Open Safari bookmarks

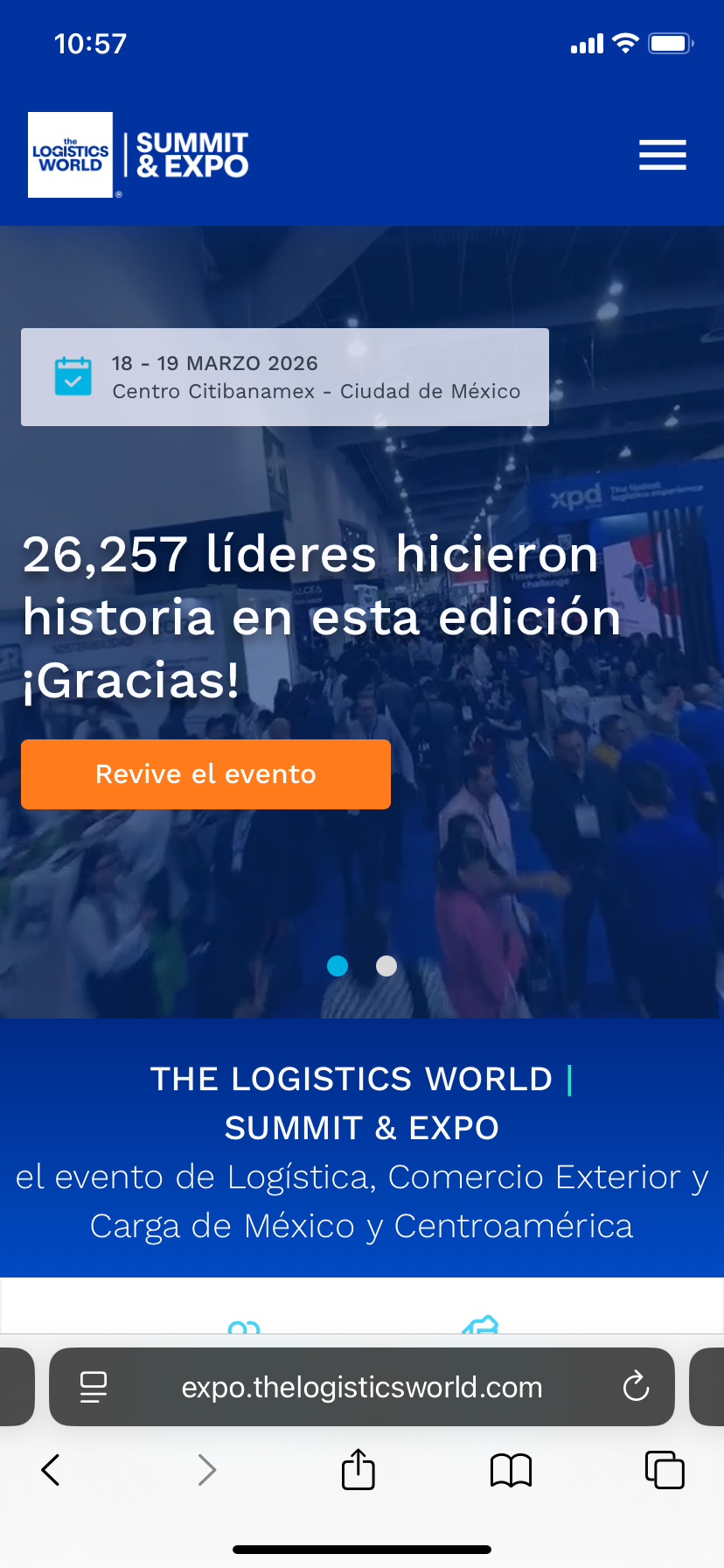coord(512,1470)
